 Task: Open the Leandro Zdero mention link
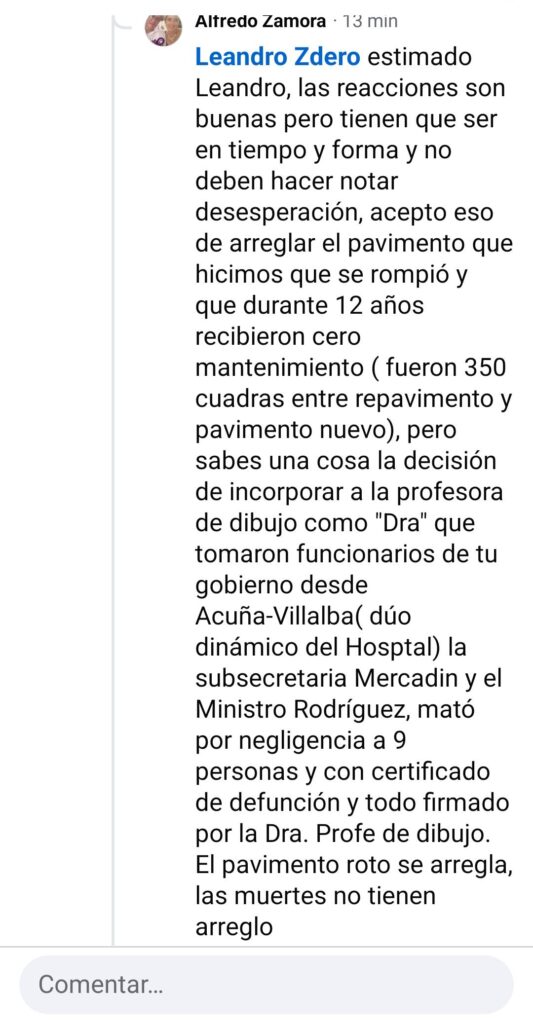pyautogui.click(x=278, y=57)
